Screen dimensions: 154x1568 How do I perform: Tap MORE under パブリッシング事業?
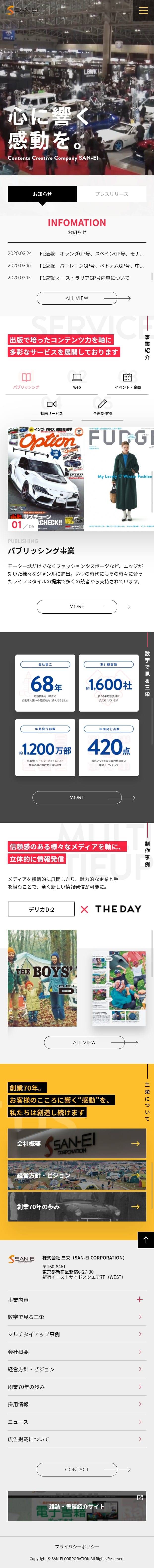tap(77, 606)
